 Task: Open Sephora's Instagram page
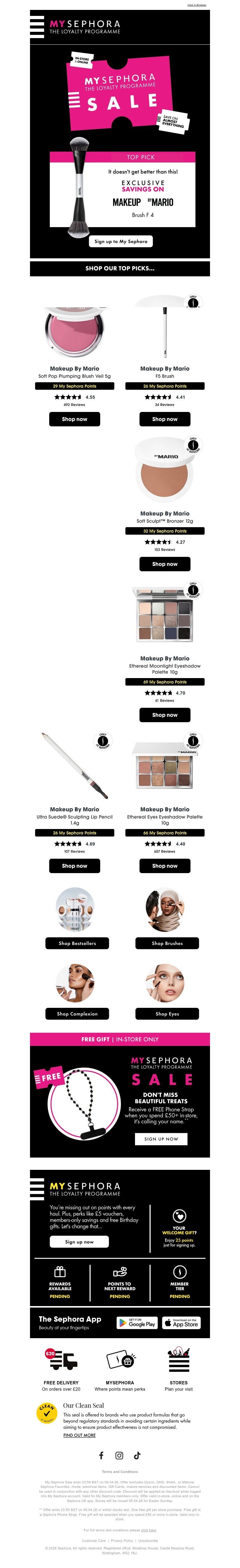(x=119, y=1455)
